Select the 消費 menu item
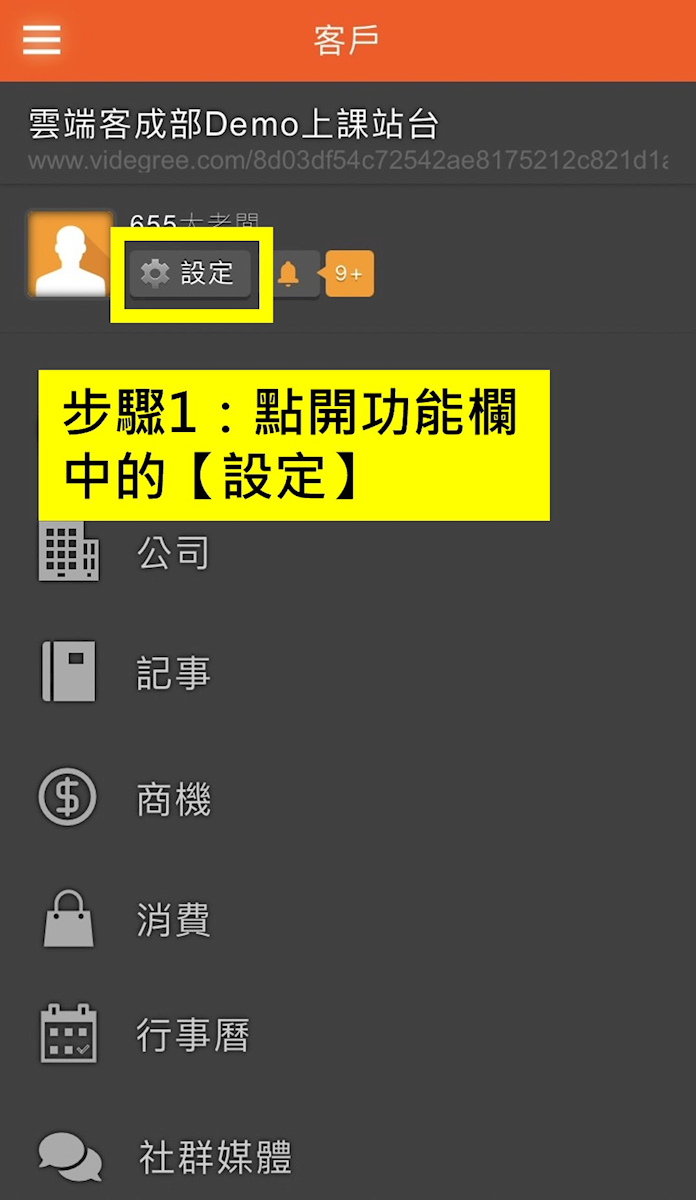 tap(173, 919)
